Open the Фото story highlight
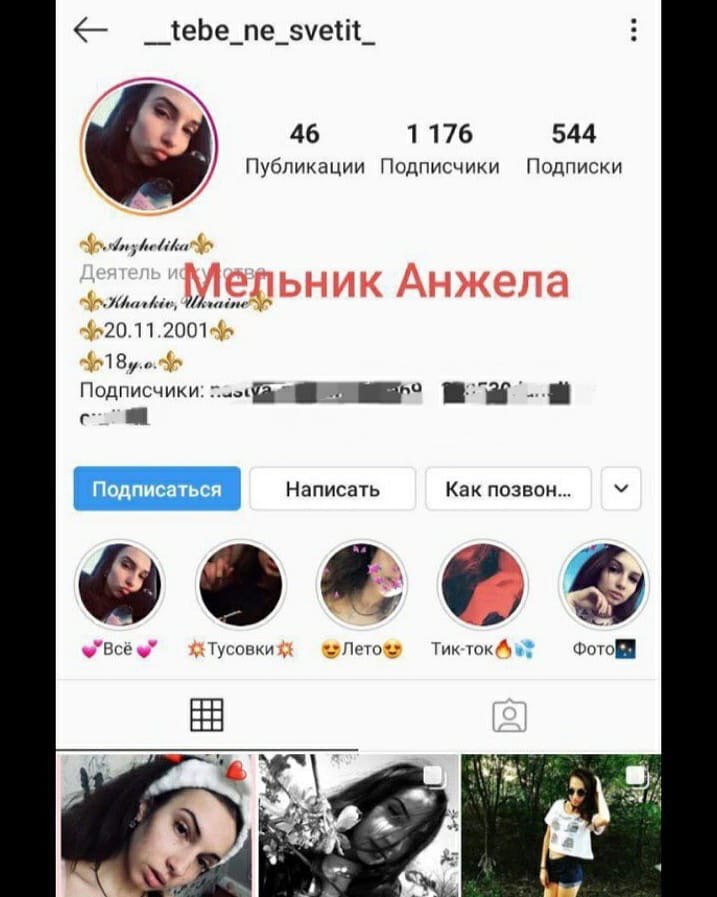Viewport: 717px width, 897px height. (x=603, y=586)
